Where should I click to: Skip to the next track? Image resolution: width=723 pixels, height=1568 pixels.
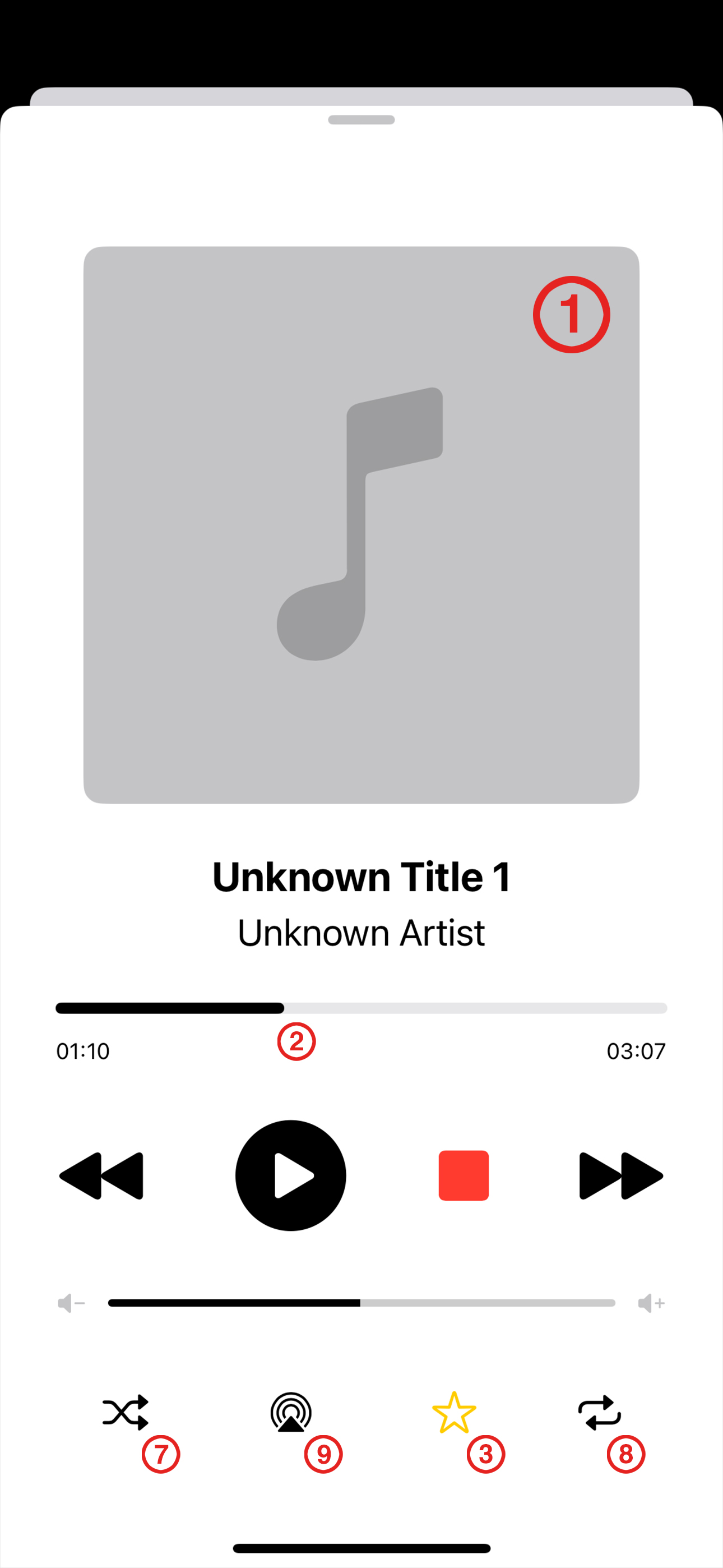coord(622,1176)
